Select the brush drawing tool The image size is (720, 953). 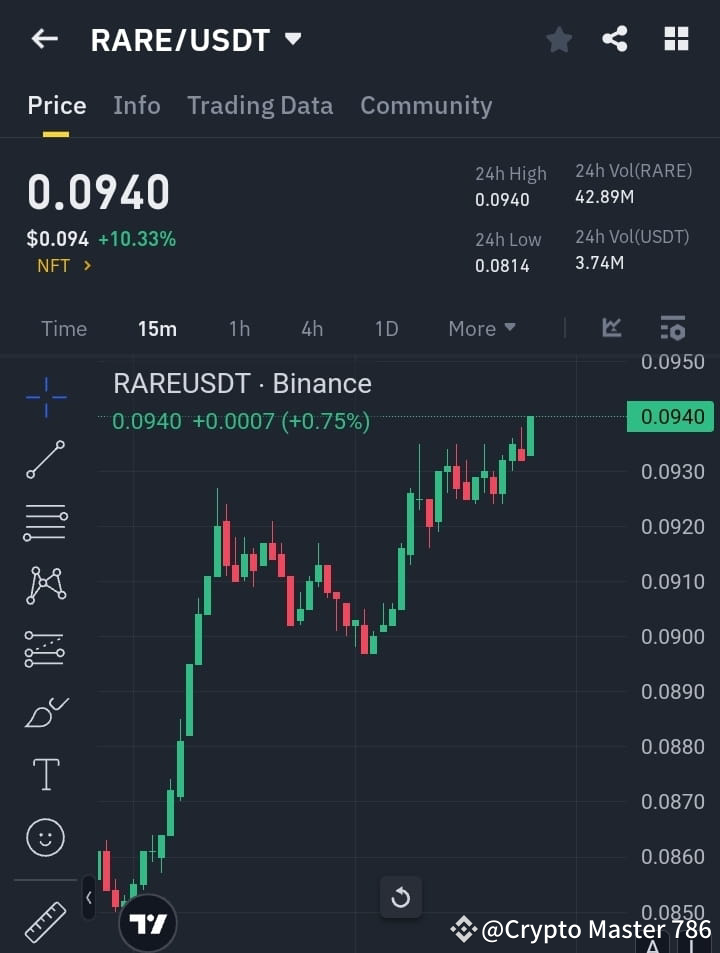click(x=44, y=711)
